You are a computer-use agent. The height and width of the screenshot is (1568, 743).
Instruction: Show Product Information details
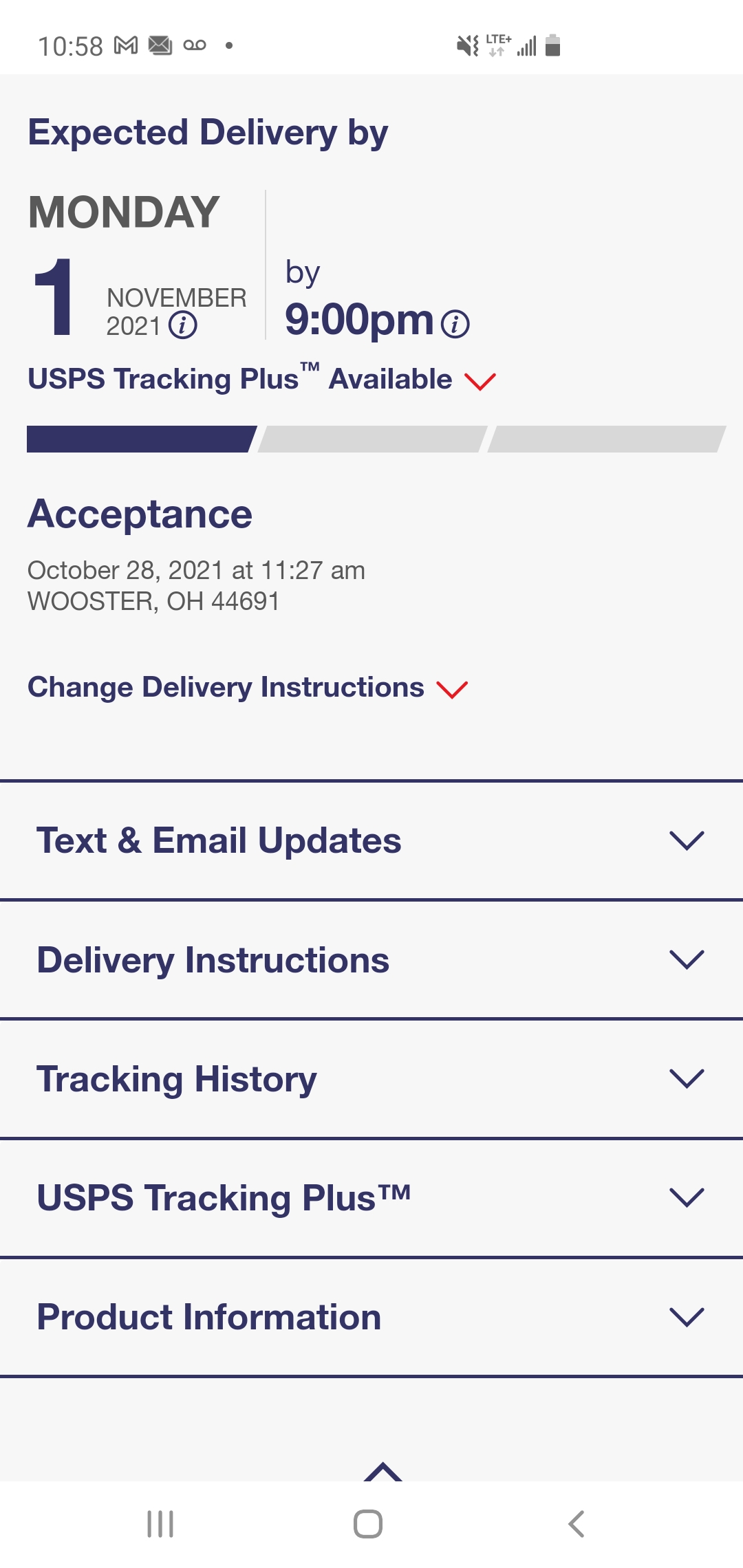371,1316
